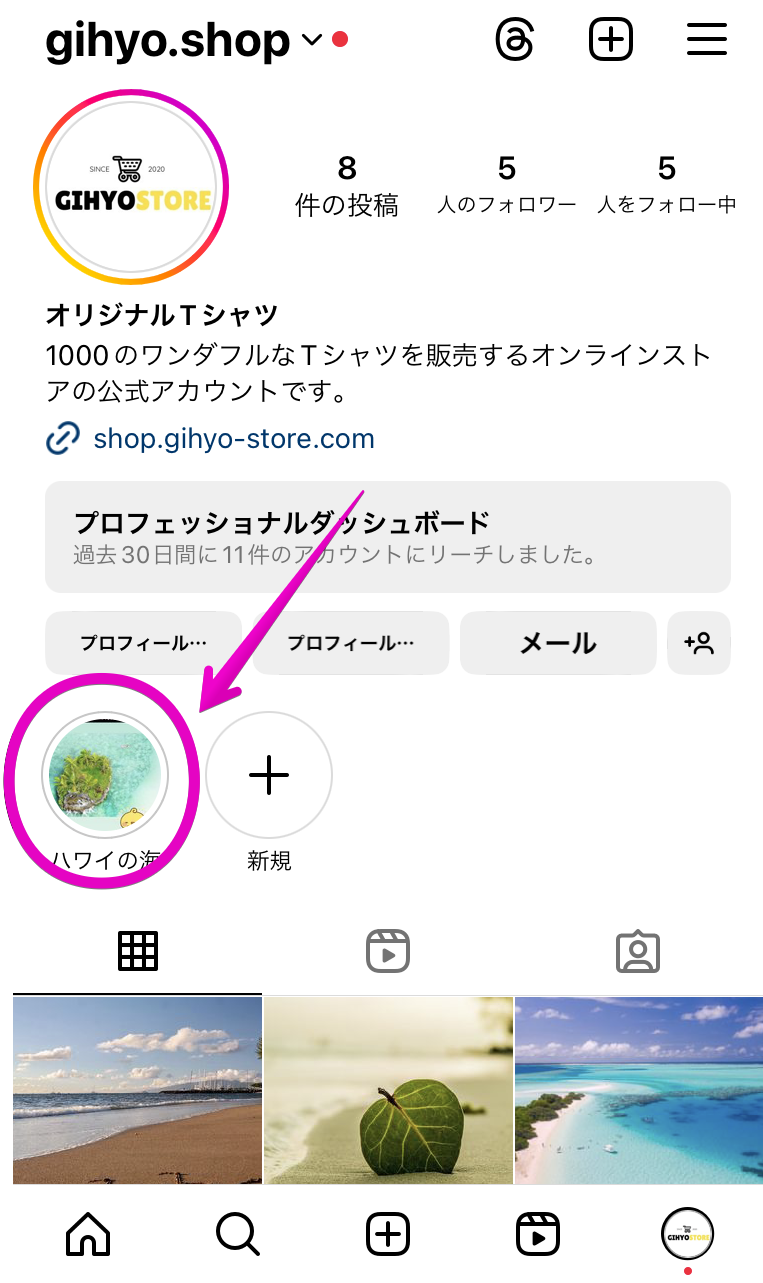Screen dimensions: 763x1283
Task: Open the Reels tab in bottom bar
Action: [538, 1235]
